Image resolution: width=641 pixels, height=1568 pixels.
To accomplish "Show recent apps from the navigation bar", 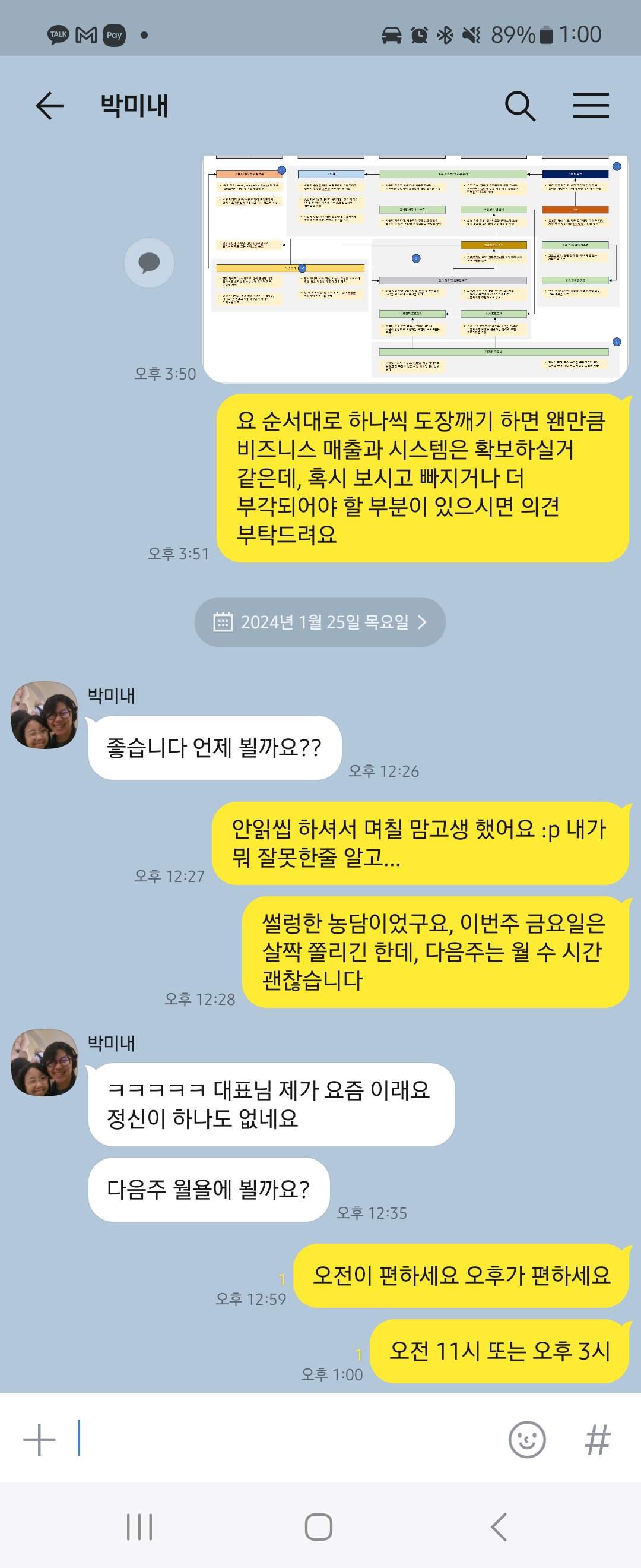I will pyautogui.click(x=139, y=1527).
